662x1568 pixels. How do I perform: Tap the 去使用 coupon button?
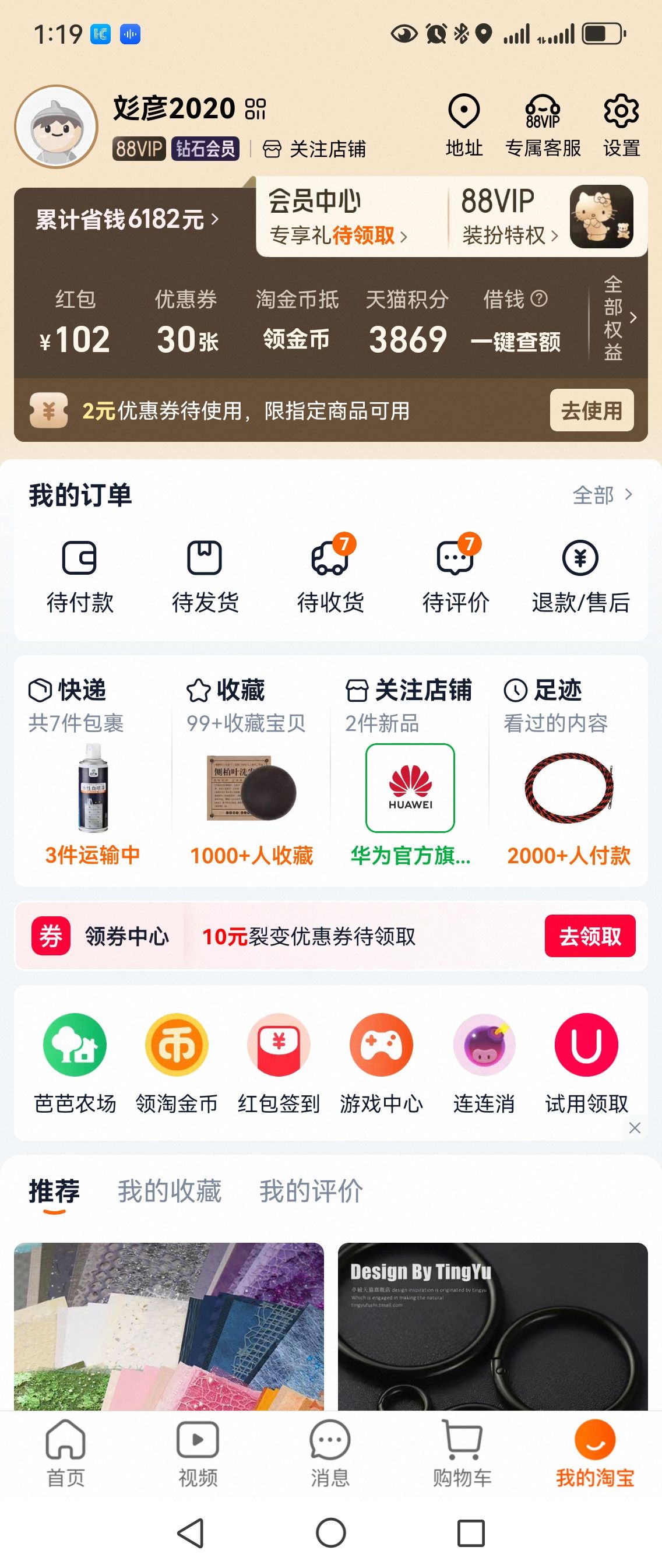[591, 410]
